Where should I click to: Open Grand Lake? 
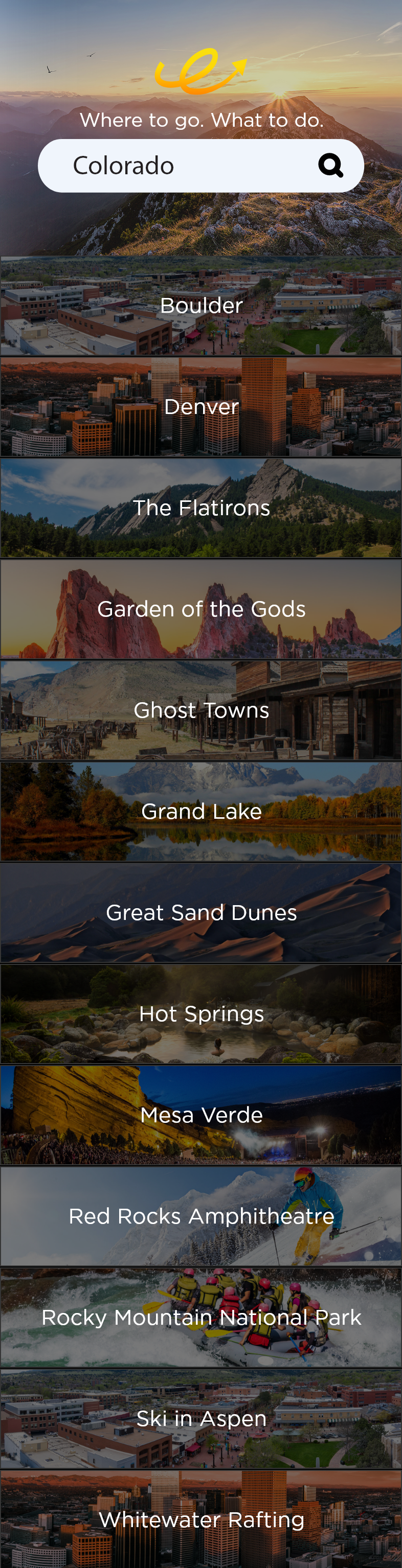pos(201,812)
